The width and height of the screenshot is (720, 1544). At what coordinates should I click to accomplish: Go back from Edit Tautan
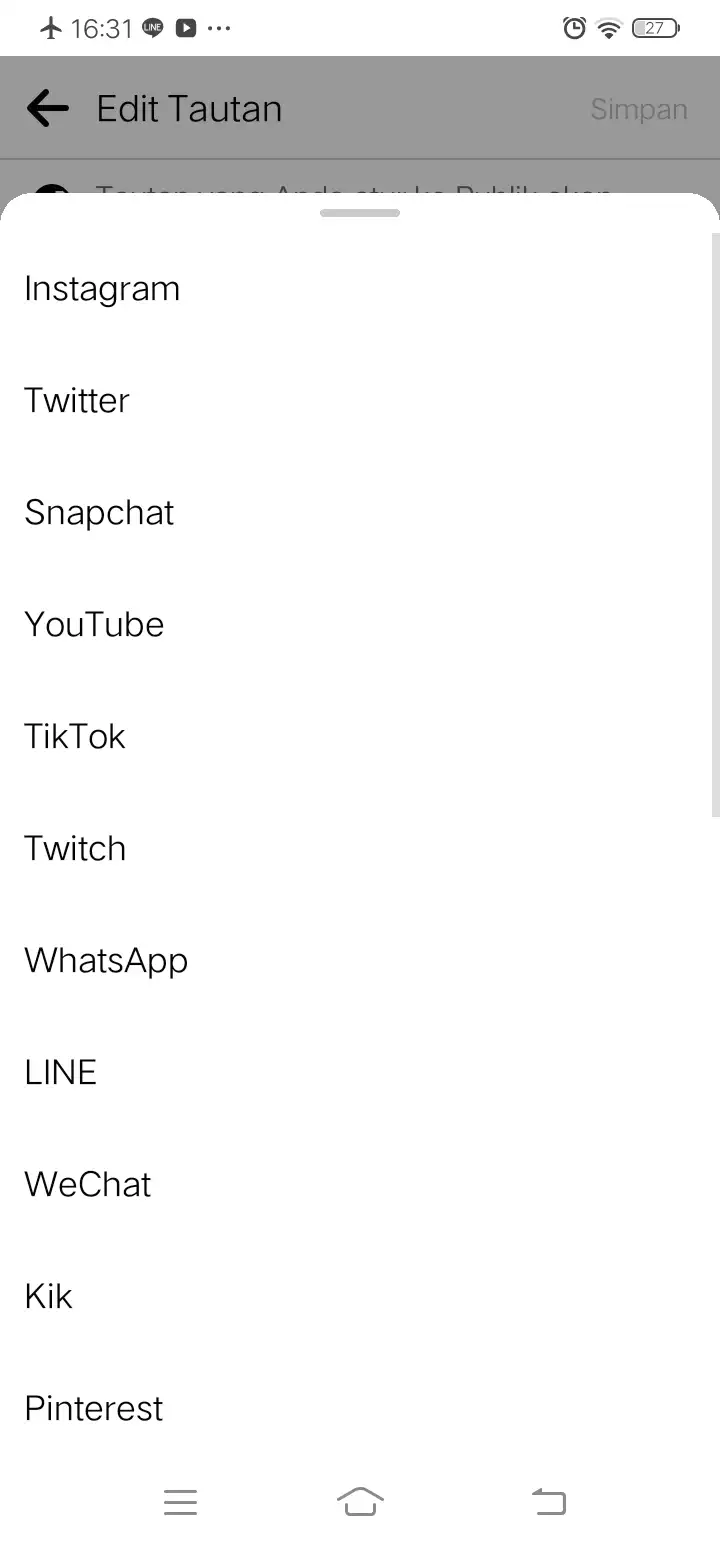pyautogui.click(x=48, y=108)
